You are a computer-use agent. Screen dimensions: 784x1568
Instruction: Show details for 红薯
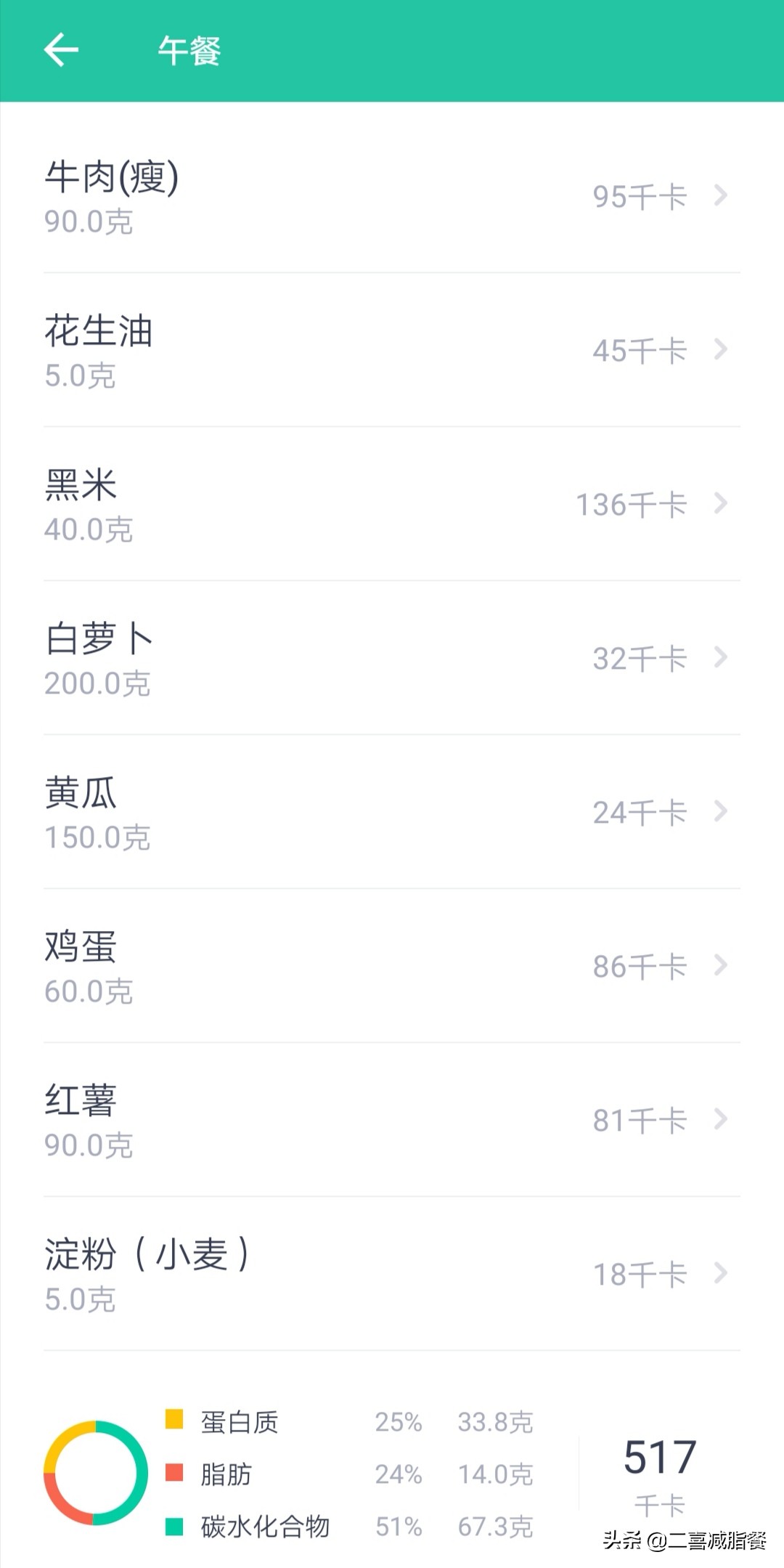pos(392,1120)
